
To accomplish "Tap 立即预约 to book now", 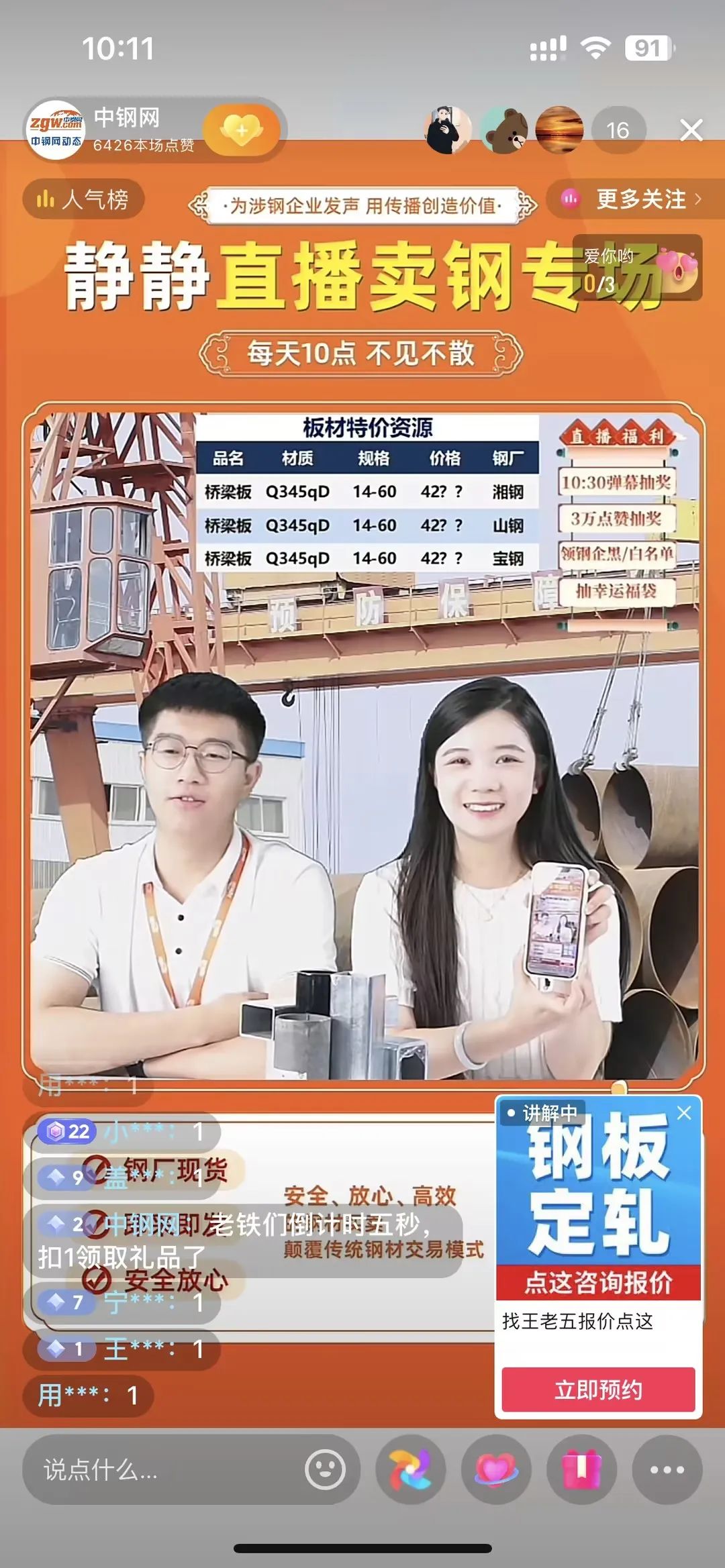I will tap(598, 1390).
